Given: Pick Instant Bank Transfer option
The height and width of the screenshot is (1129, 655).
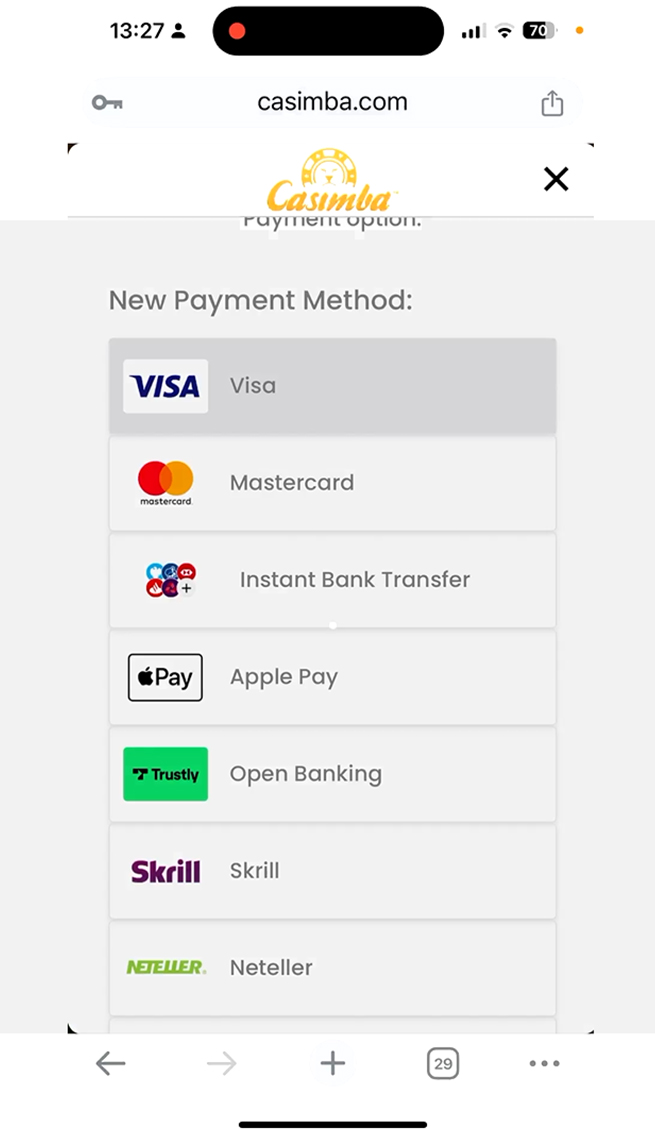Looking at the screenshot, I should tap(333, 580).
